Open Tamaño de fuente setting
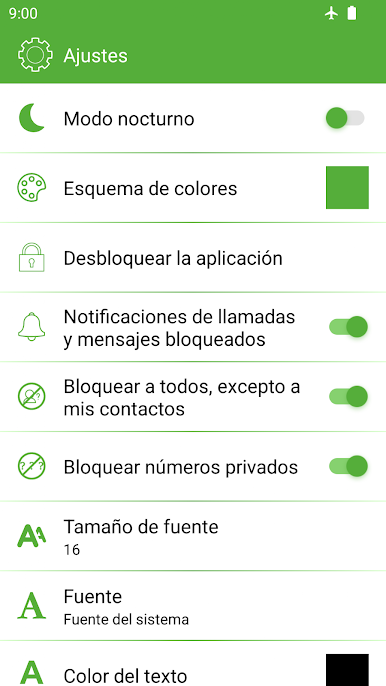Image resolution: width=386 pixels, height=686 pixels. coord(193,536)
